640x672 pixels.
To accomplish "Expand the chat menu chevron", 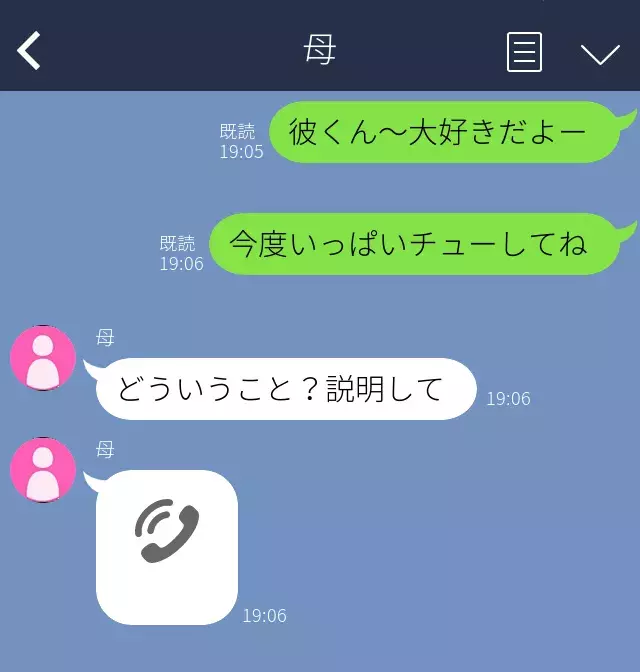I will coord(600,53).
